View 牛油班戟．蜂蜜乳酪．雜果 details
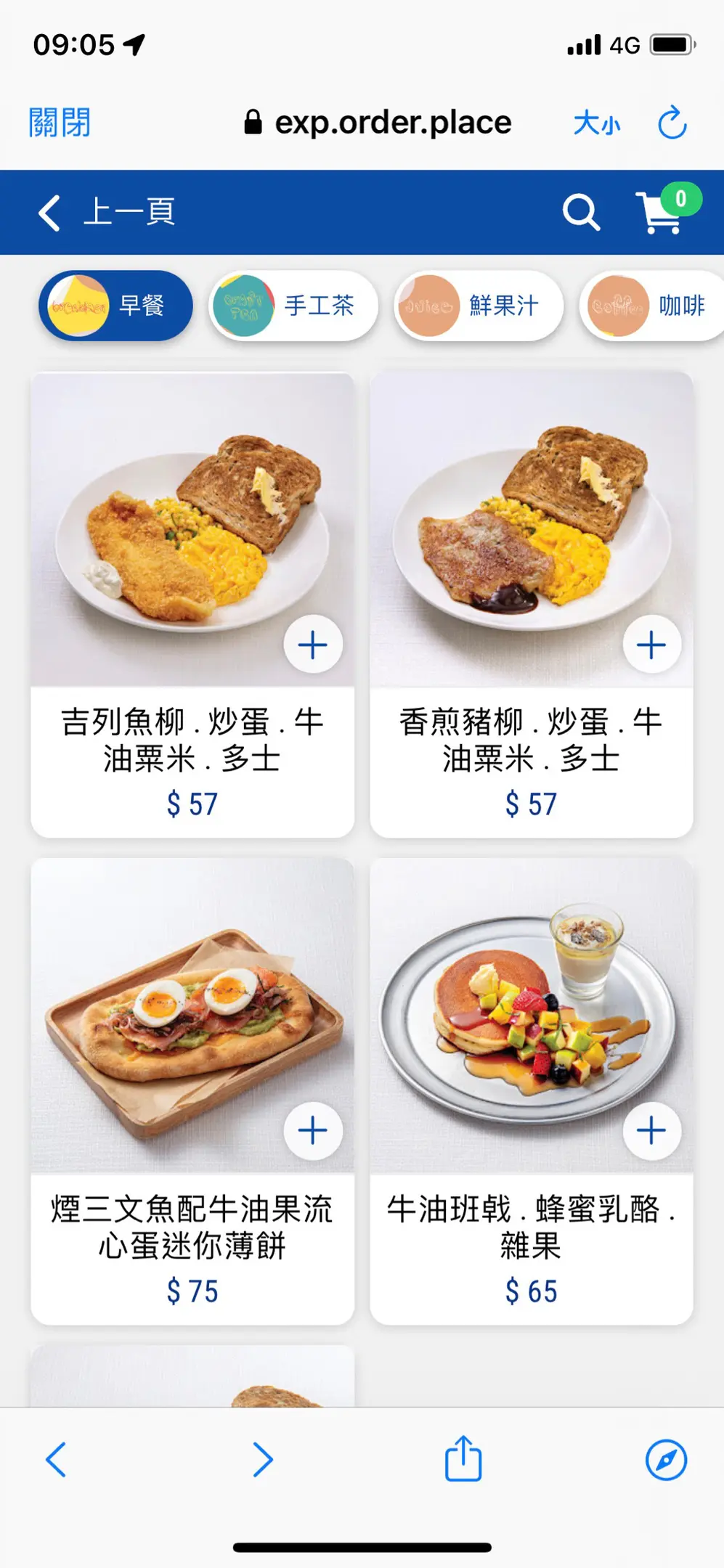The image size is (724, 1568). tap(531, 1227)
